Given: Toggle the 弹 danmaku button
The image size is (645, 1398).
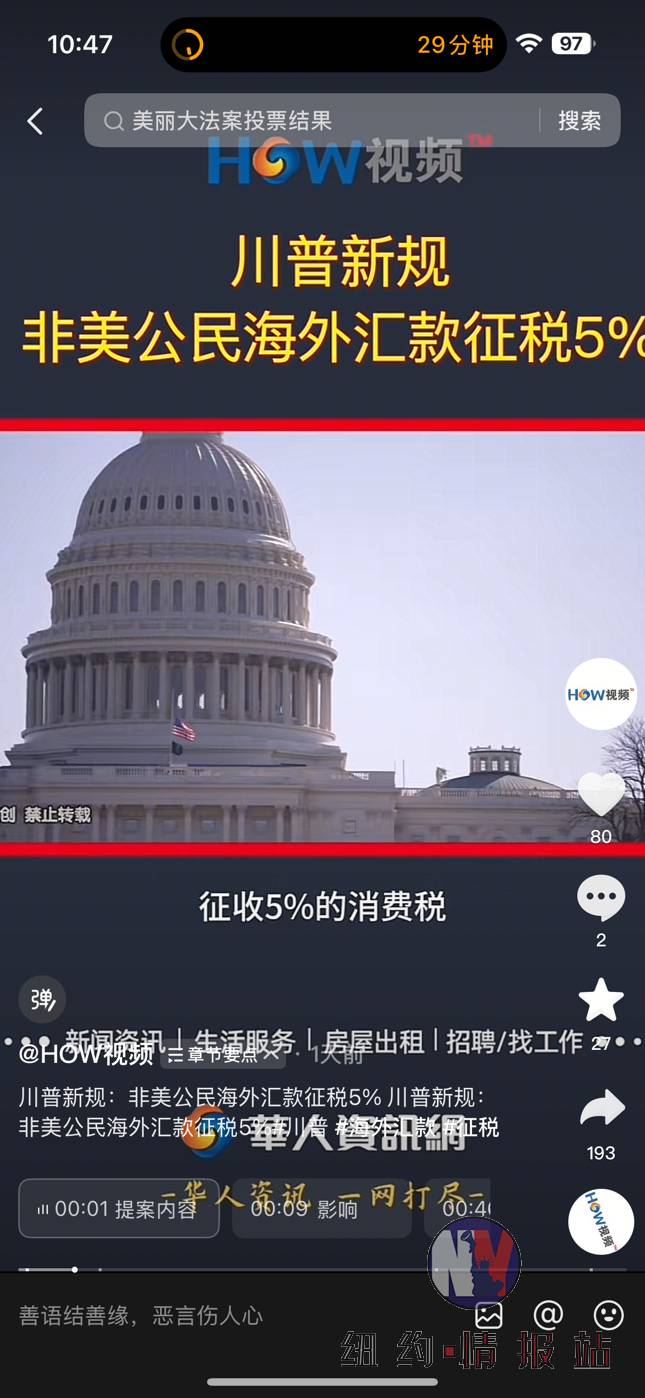Looking at the screenshot, I should pyautogui.click(x=42, y=999).
